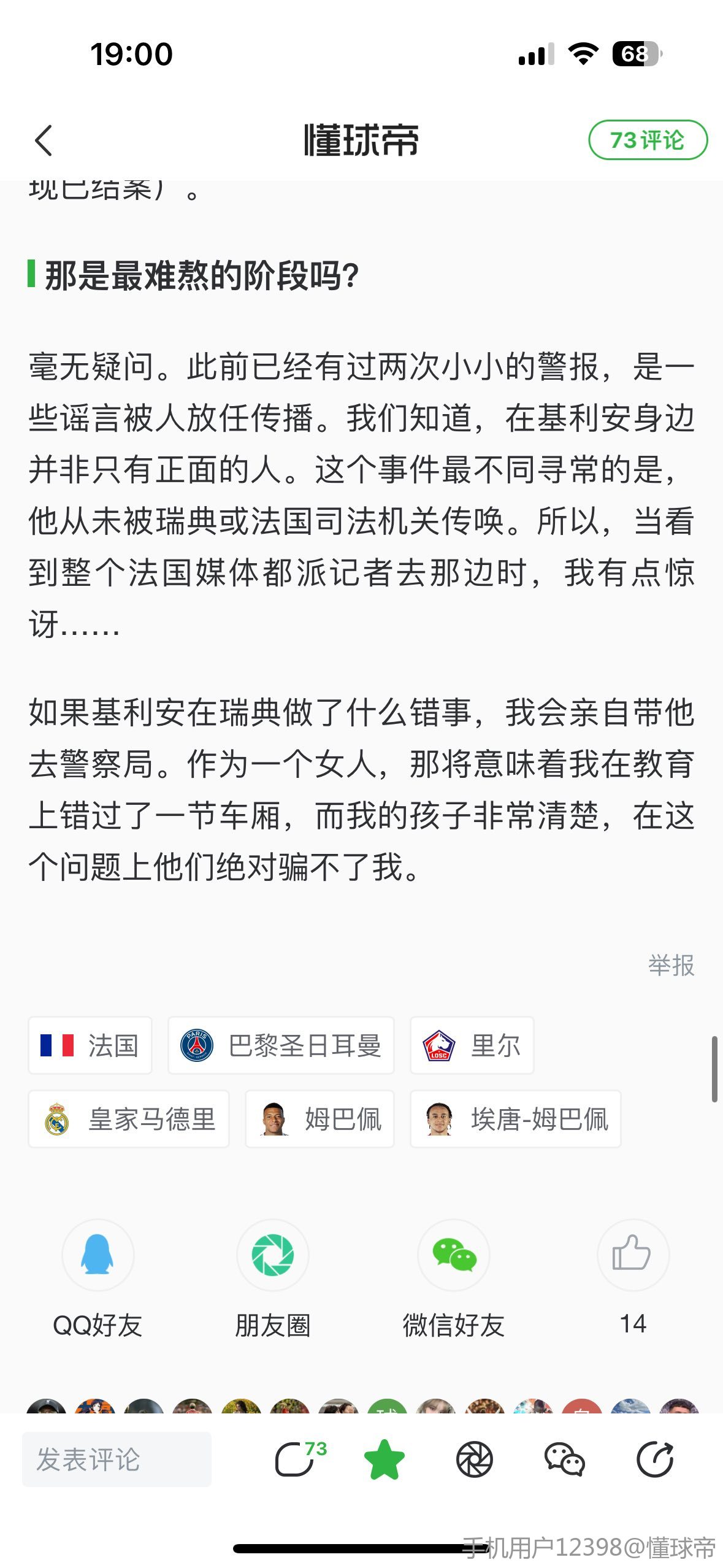Open the 埃唐-姆巴佩 player tag

point(515,1119)
